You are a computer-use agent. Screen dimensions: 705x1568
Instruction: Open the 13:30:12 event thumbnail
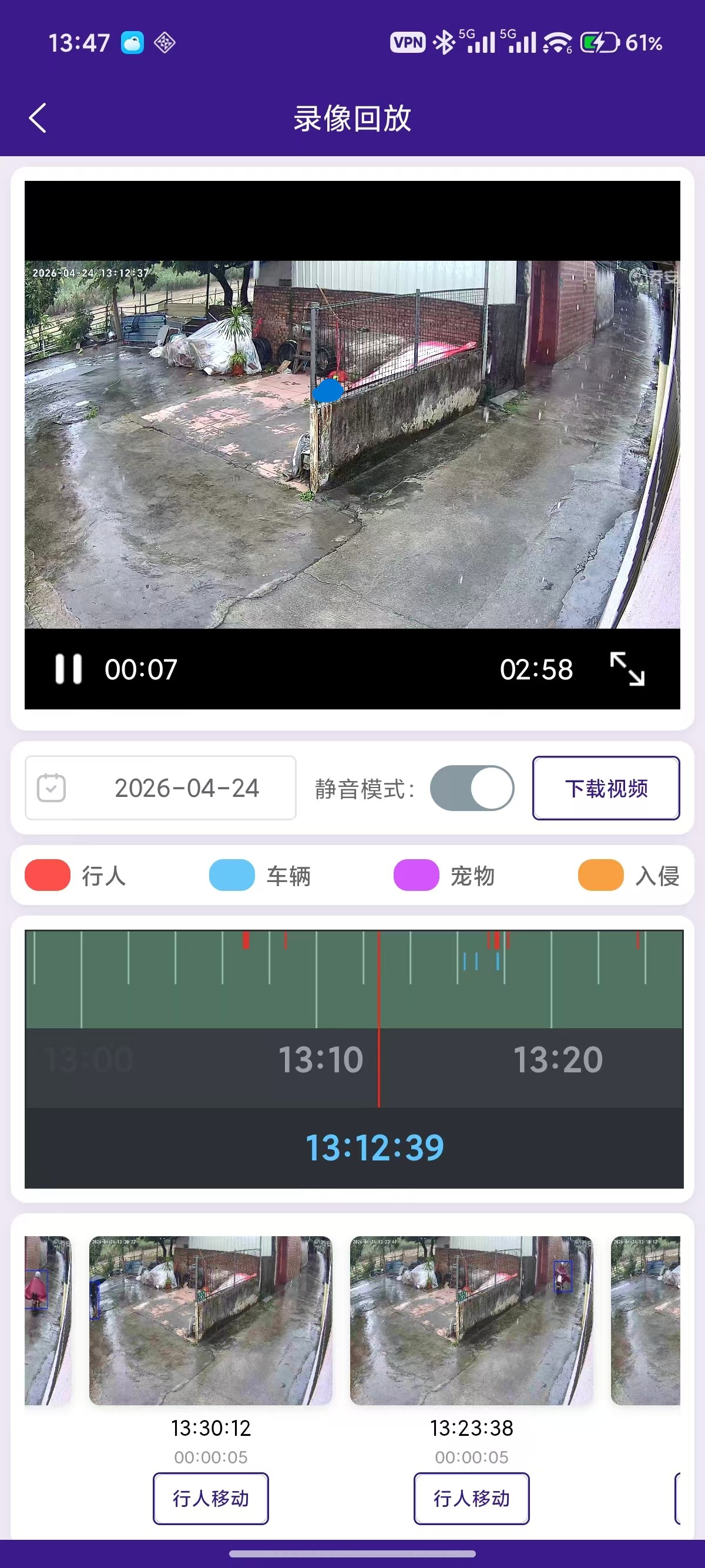(211, 1320)
